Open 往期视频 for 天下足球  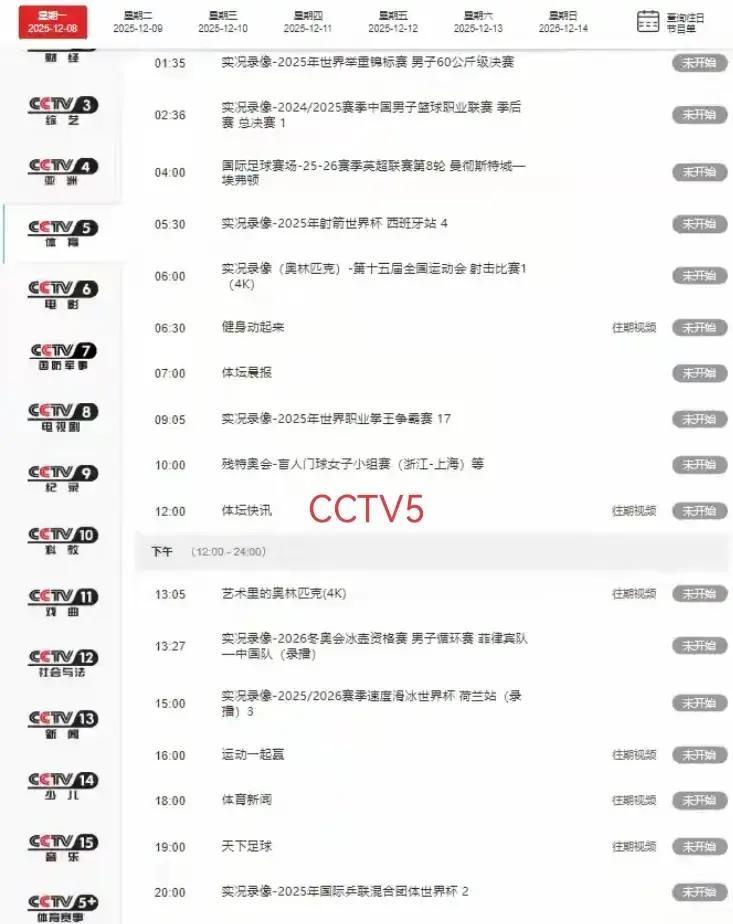click(x=634, y=846)
